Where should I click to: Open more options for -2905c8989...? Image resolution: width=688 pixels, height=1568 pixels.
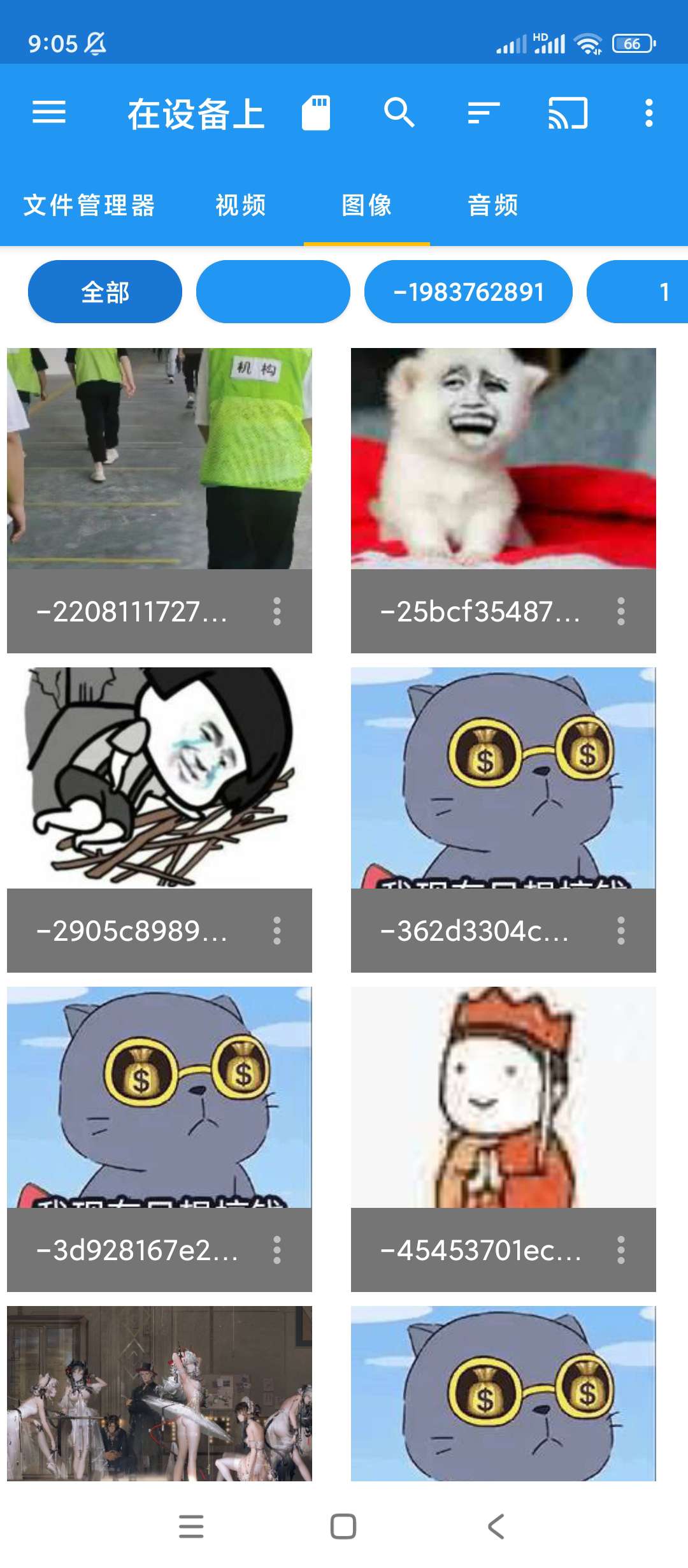pos(277,931)
